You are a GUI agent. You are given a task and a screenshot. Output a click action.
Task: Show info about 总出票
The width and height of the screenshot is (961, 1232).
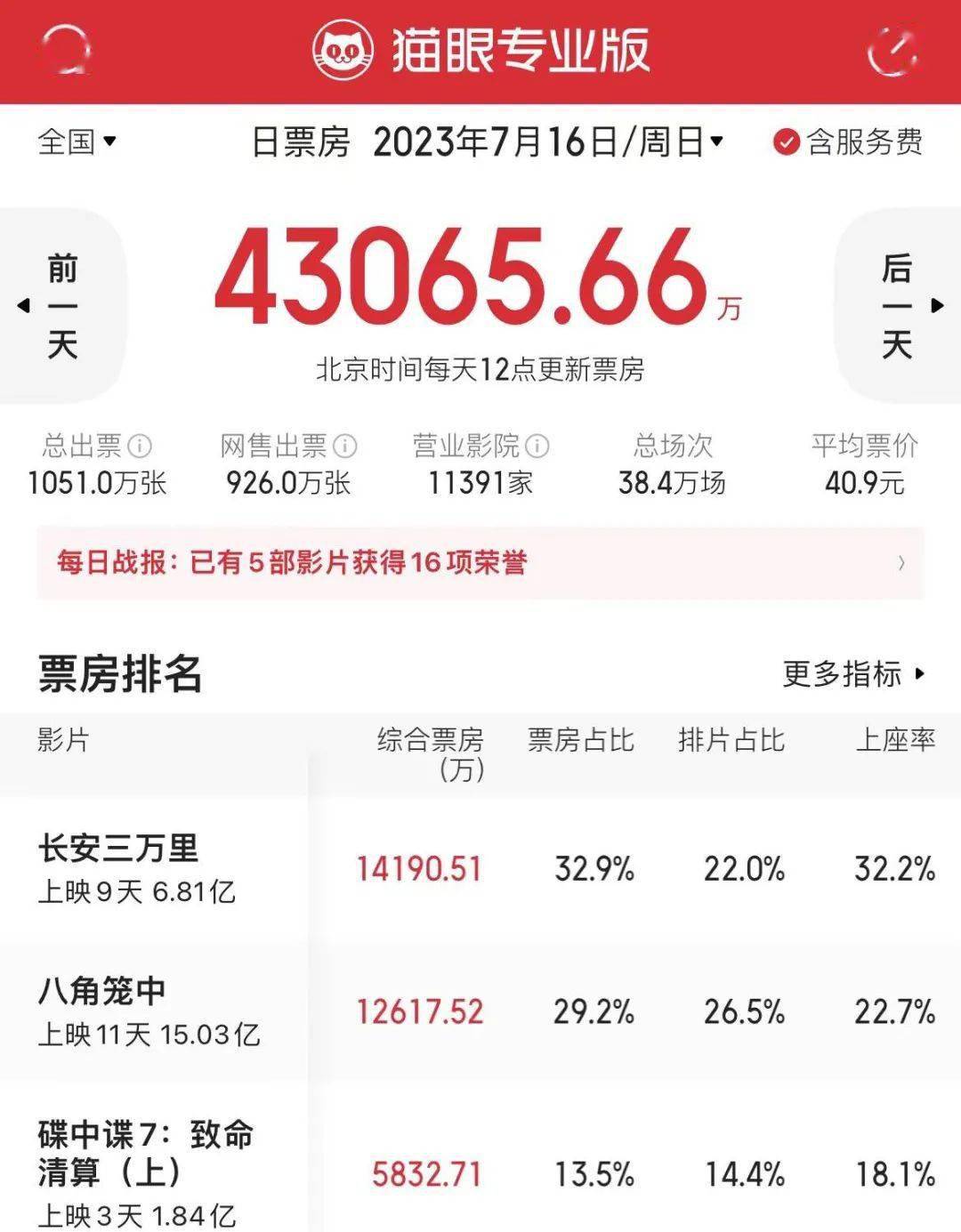pyautogui.click(x=141, y=446)
